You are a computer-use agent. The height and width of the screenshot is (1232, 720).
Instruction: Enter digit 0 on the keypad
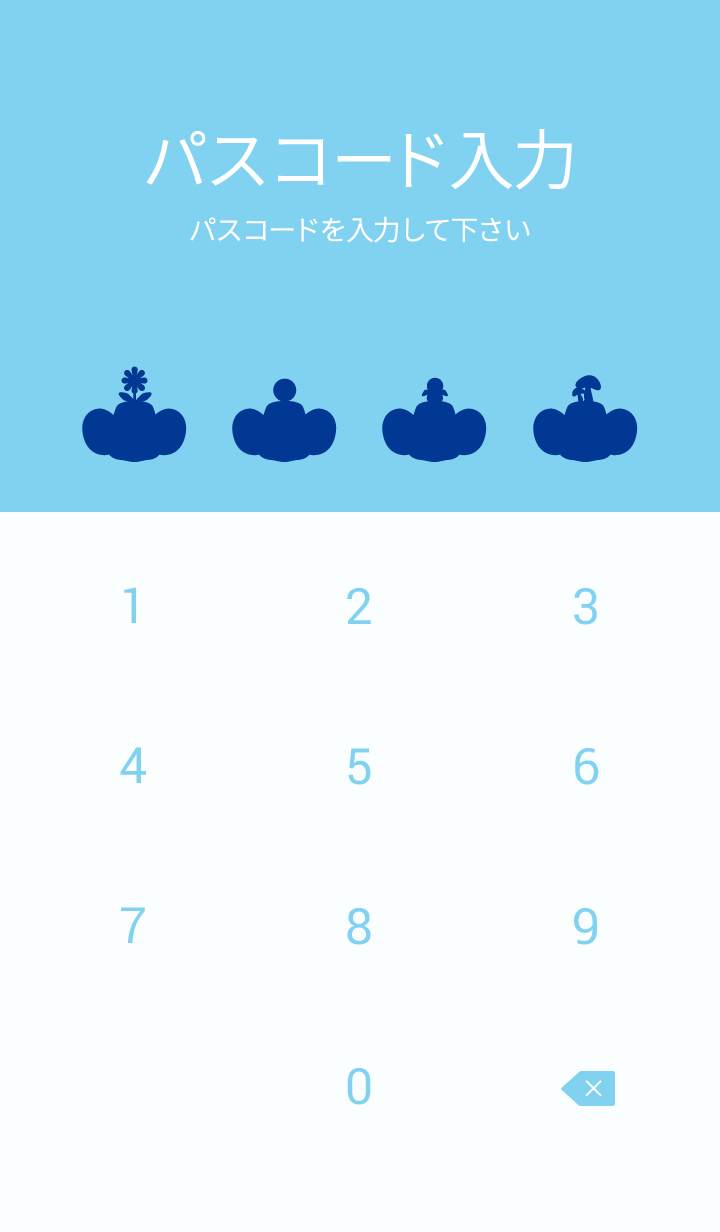(x=359, y=1087)
